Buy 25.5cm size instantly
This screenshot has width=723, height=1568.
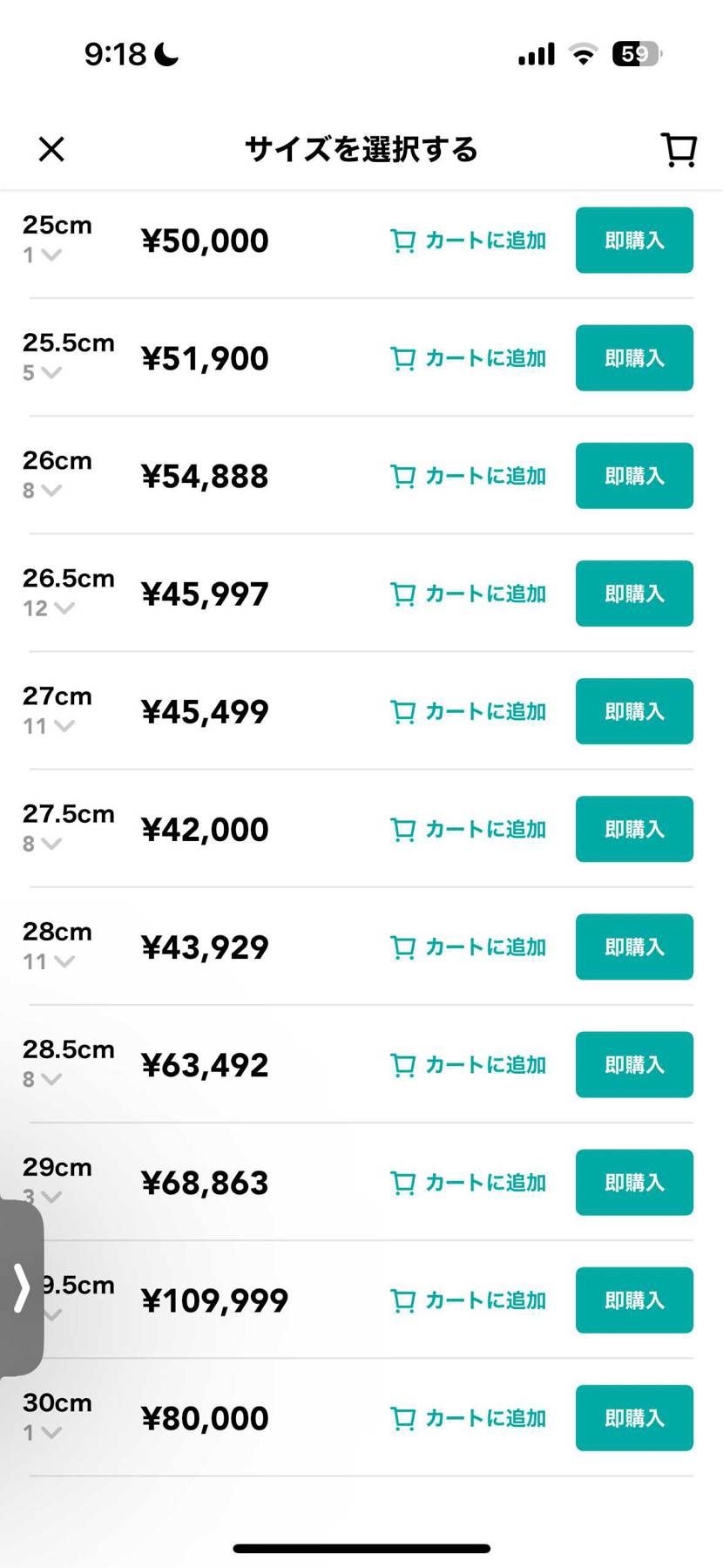[634, 358]
